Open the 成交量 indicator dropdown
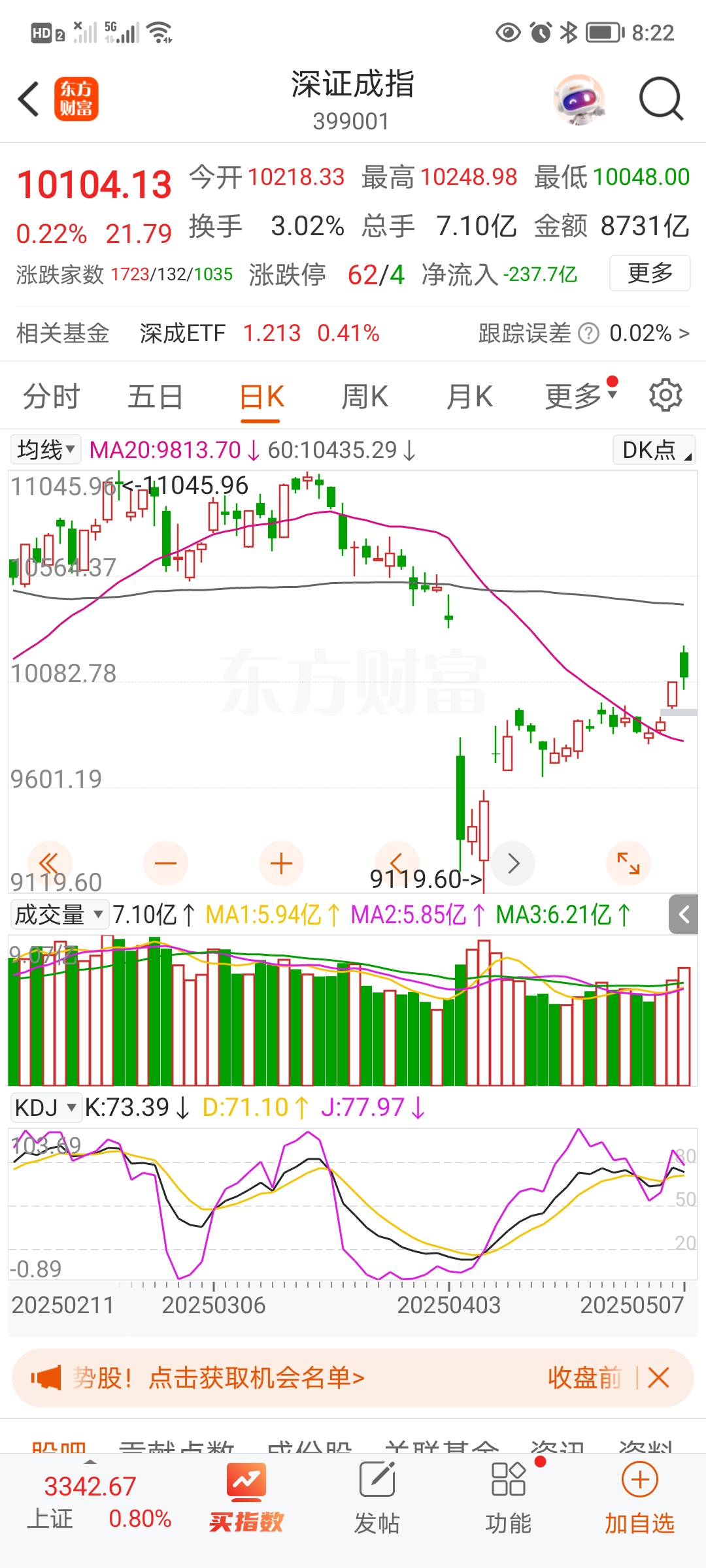The height and width of the screenshot is (1568, 706). click(x=59, y=914)
